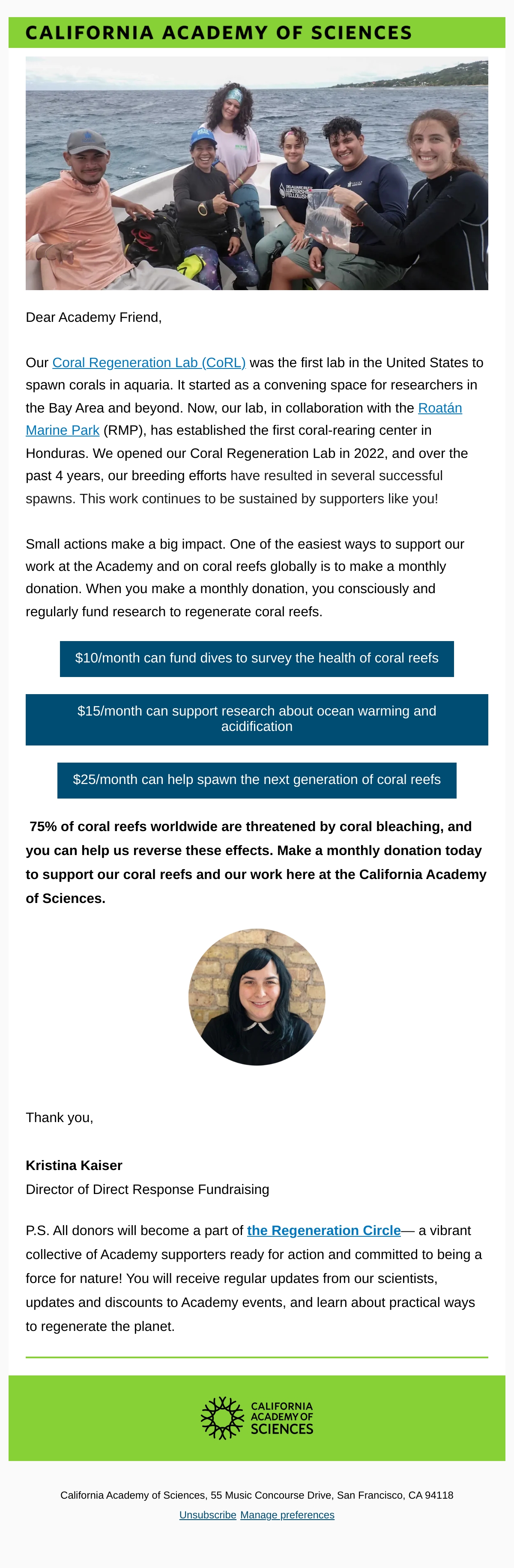Viewport: 514px width, 1568px height.
Task: Open the Regeneration Circle link
Action: [323, 1231]
